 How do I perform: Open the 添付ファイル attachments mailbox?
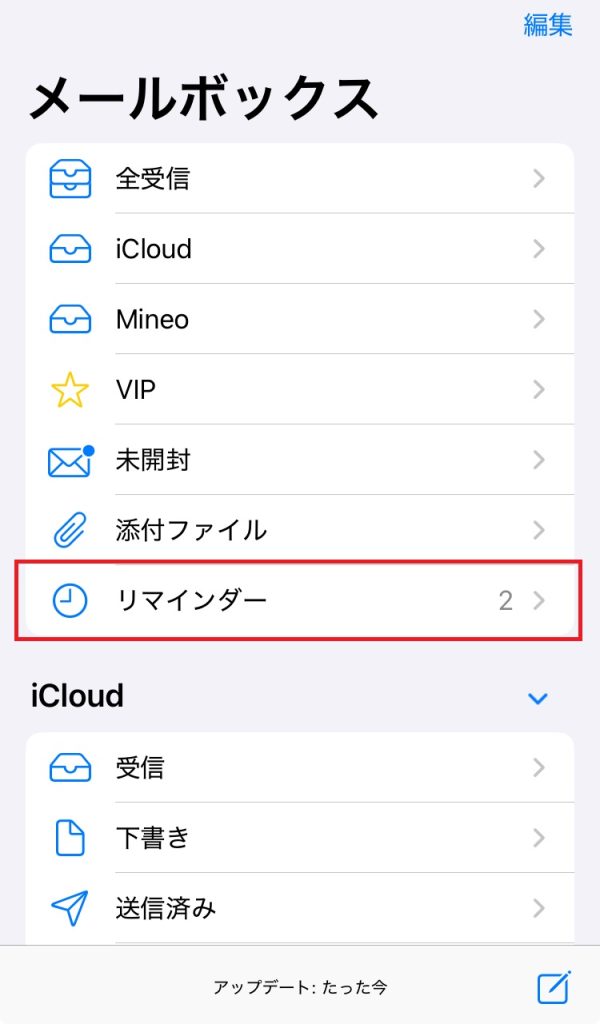click(x=300, y=530)
